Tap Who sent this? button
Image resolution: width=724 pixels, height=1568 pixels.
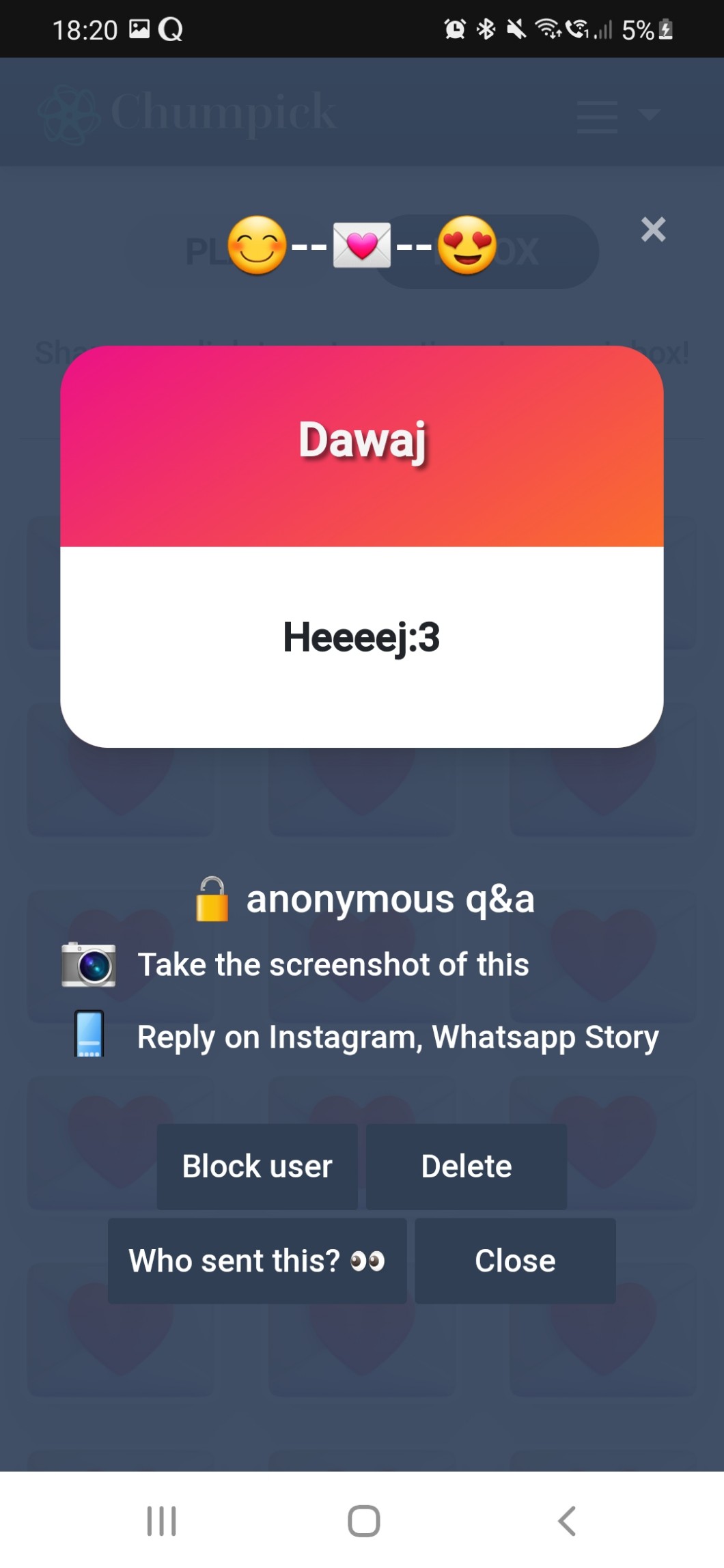point(257,1260)
